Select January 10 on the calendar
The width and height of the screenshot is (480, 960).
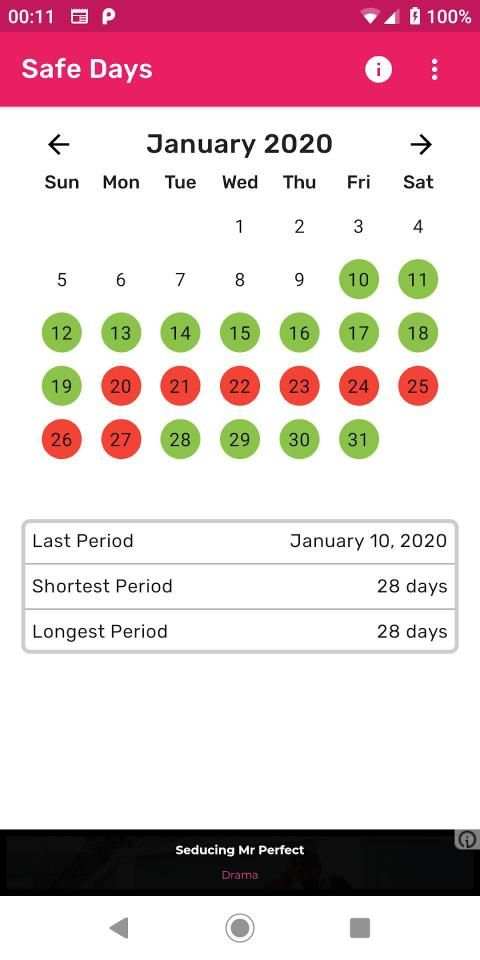(x=358, y=280)
